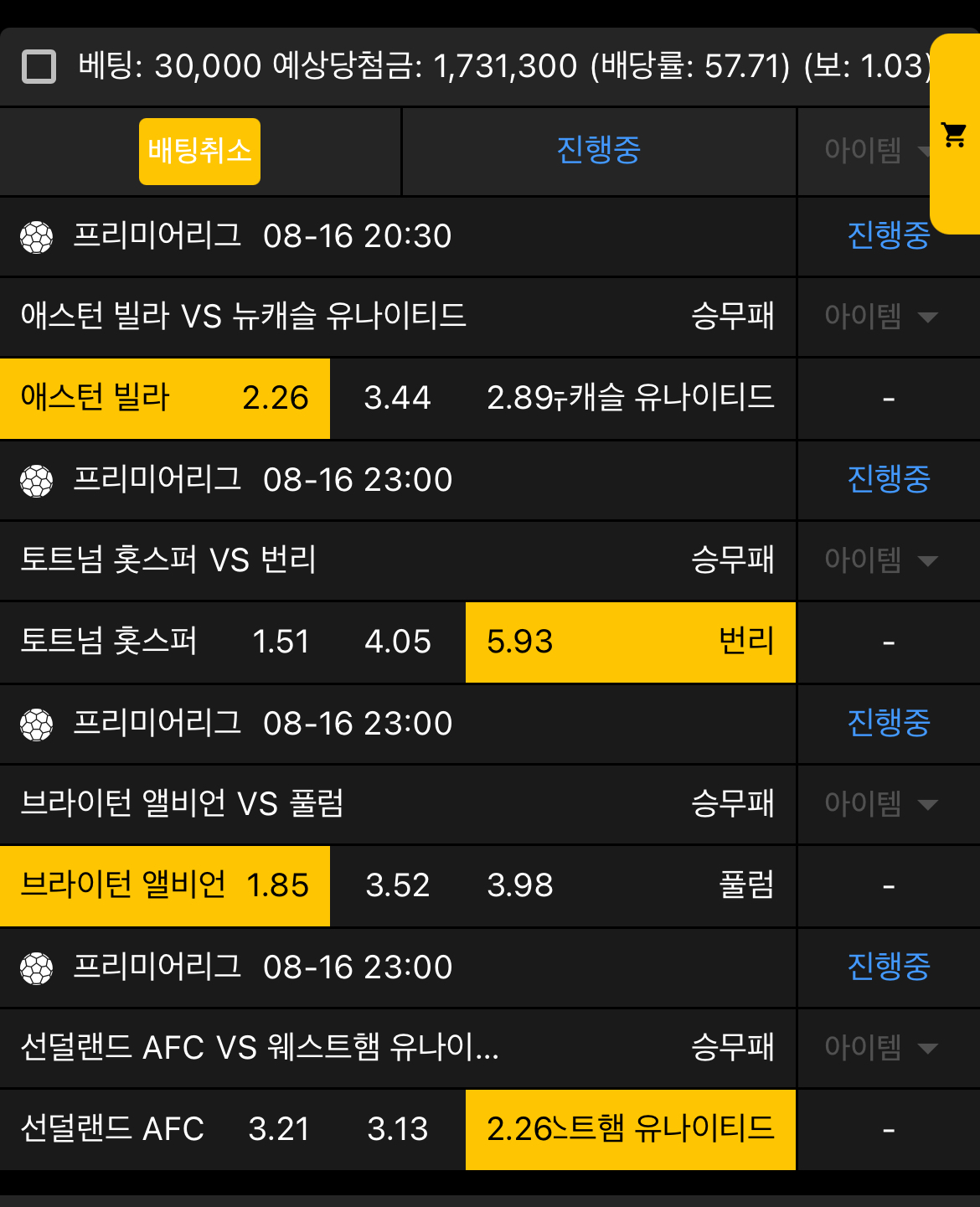Tap the 배팅취소 button
This screenshot has width=980, height=1207.
(199, 152)
